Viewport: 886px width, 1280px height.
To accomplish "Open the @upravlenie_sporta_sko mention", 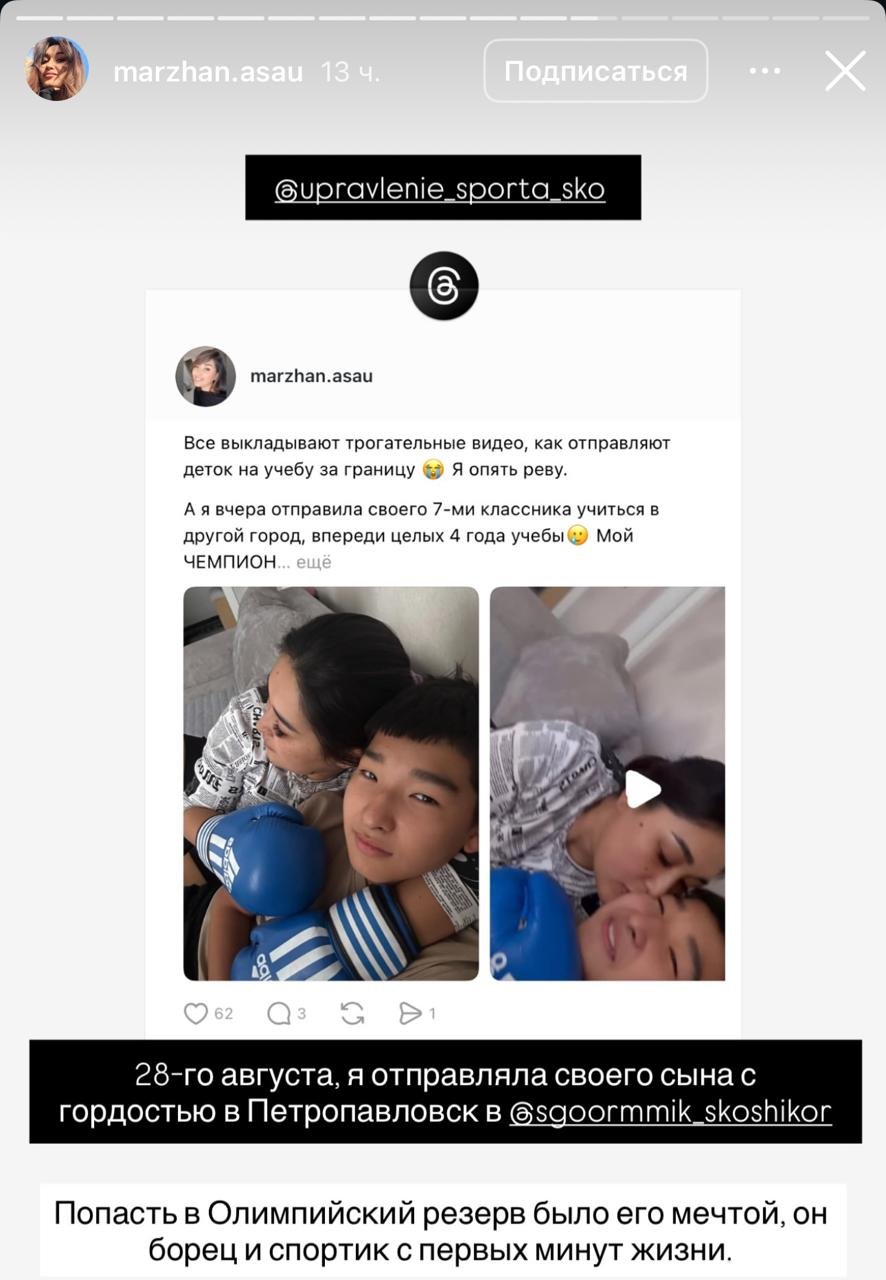I will (441, 188).
